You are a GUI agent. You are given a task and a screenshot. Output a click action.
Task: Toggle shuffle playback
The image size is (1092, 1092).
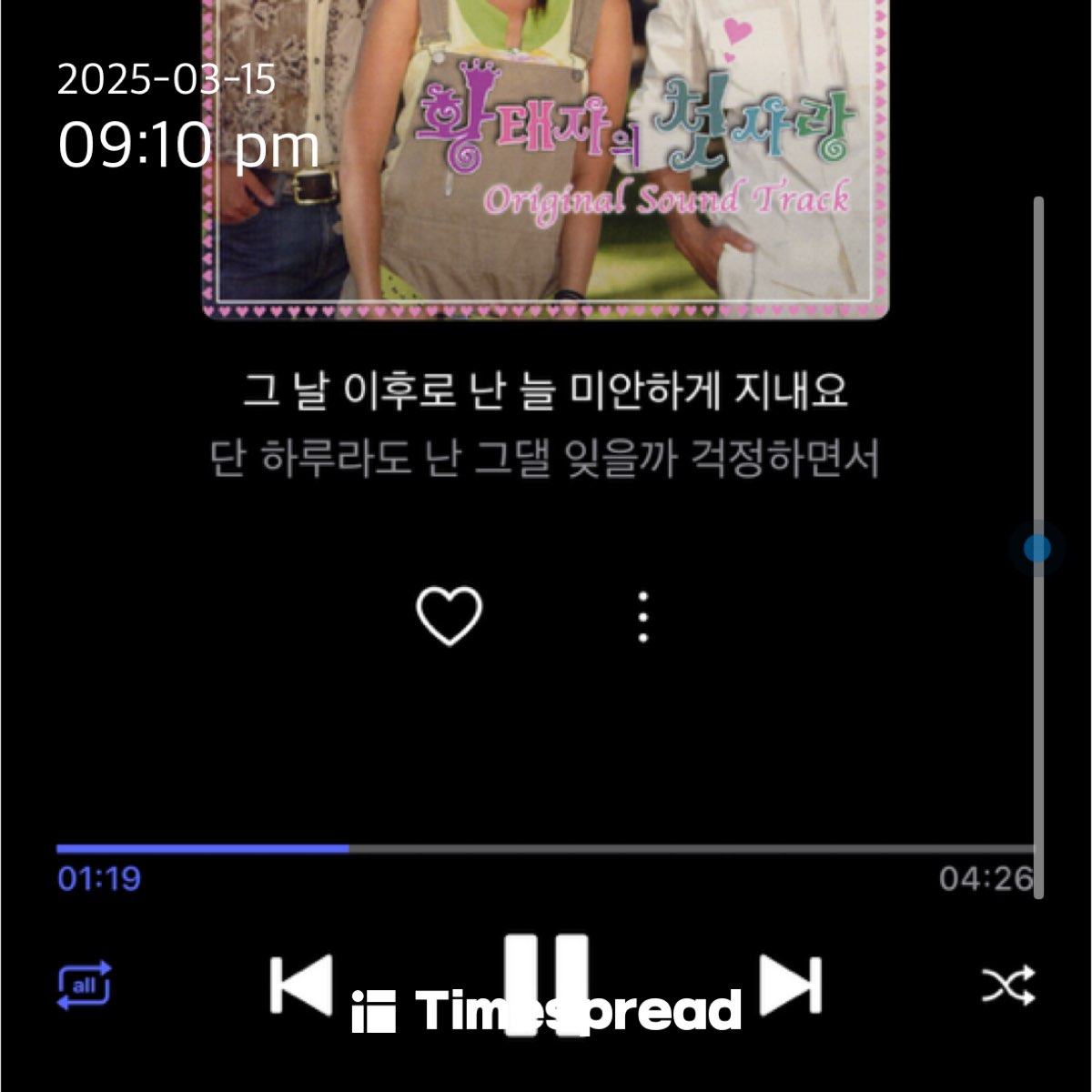1008,985
